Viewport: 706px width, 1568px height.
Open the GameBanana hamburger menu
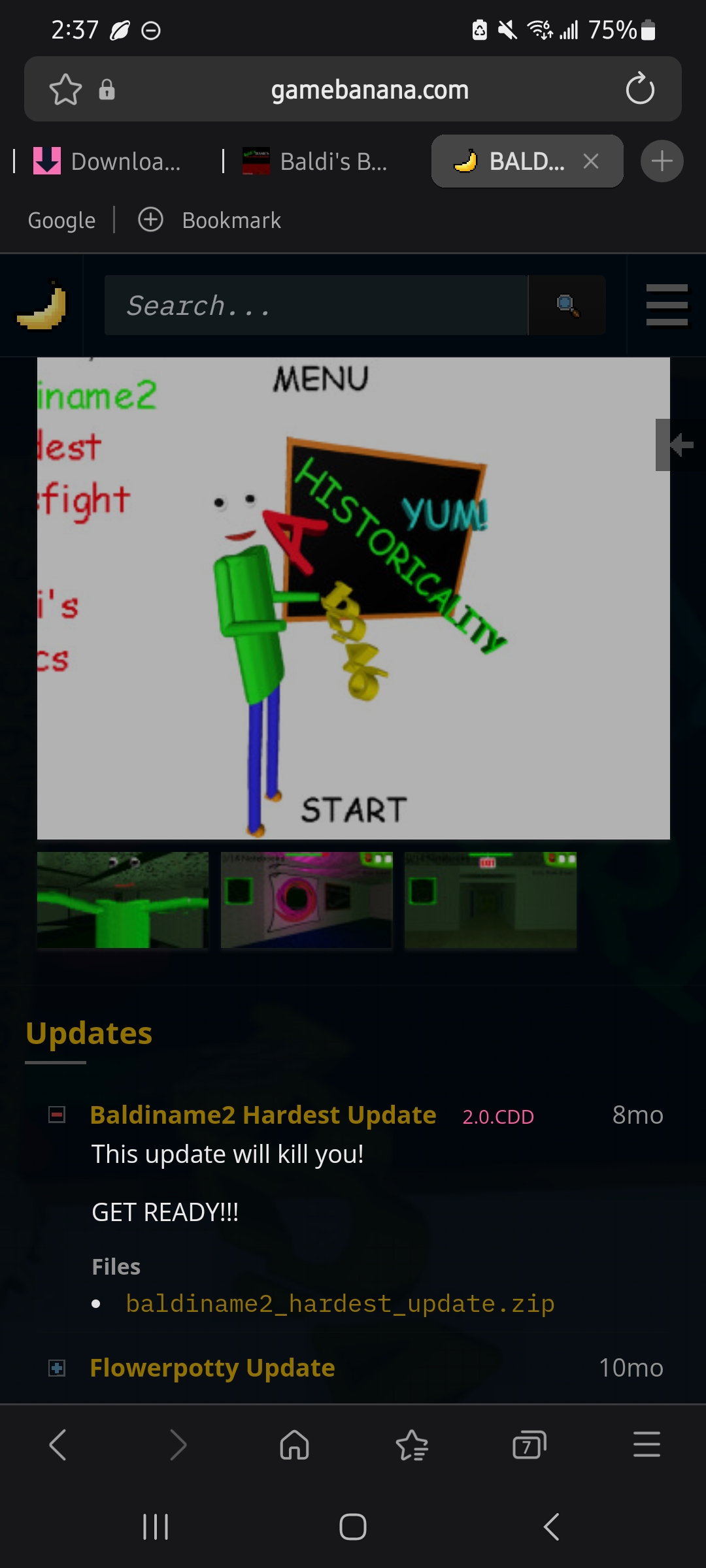pyautogui.click(x=666, y=304)
